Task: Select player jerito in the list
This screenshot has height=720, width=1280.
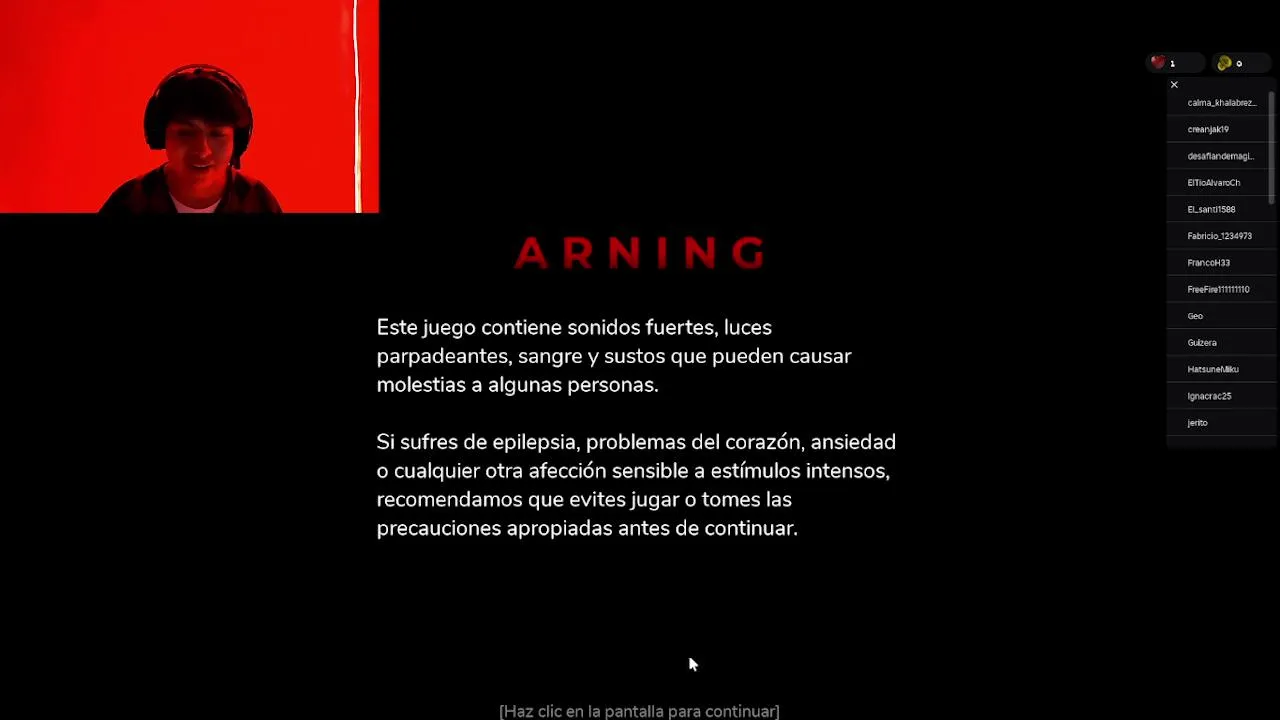Action: 1197,423
